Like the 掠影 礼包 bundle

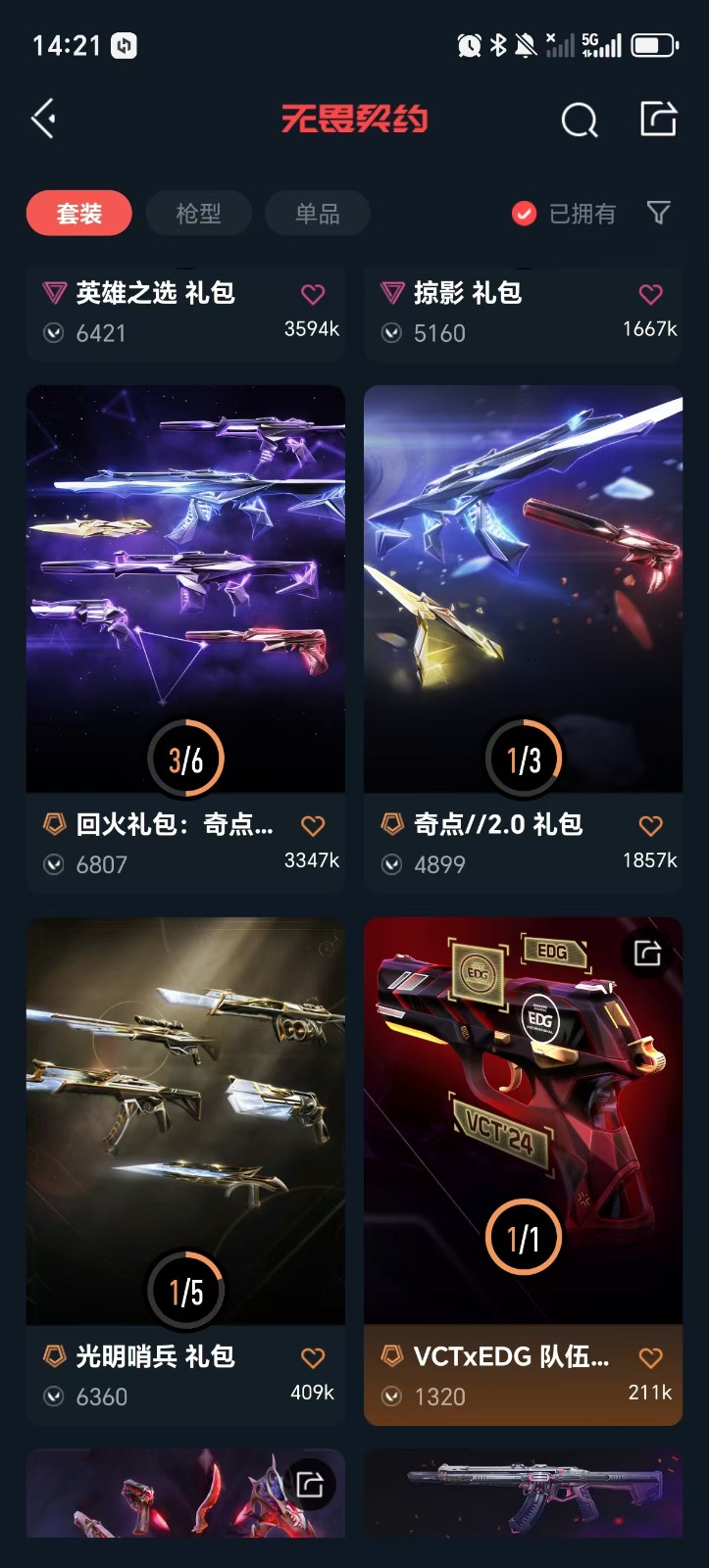click(650, 294)
